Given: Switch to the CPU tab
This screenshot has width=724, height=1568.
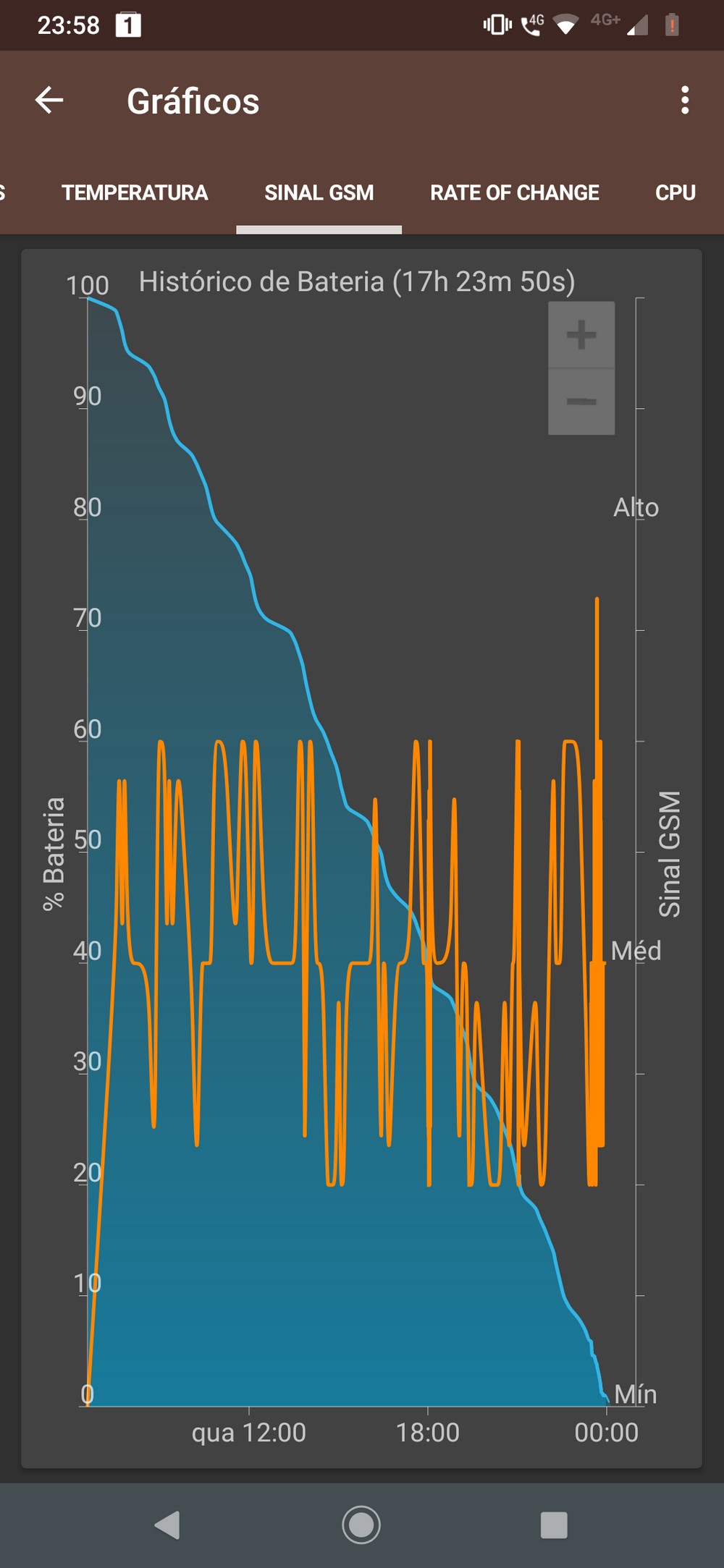Looking at the screenshot, I should pos(675,192).
